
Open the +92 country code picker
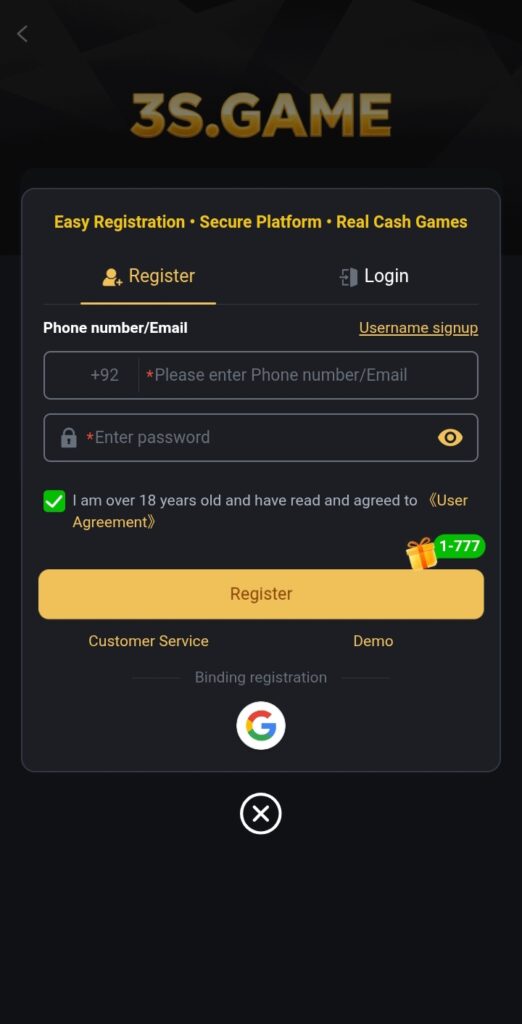(x=105, y=375)
